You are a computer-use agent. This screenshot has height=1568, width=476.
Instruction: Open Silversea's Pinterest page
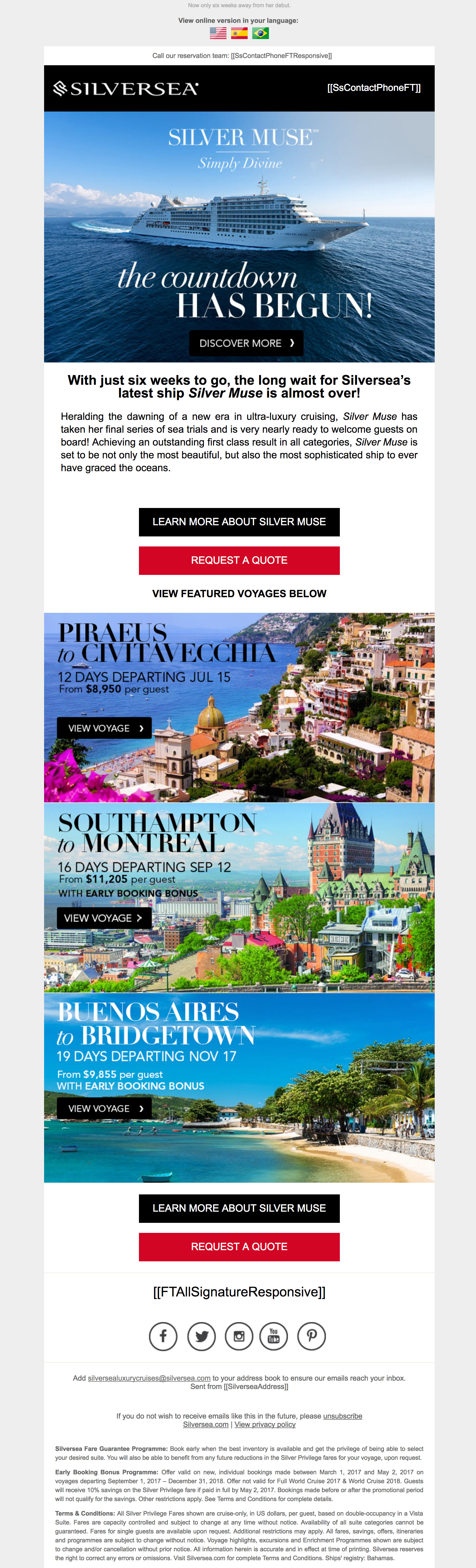(311, 1336)
